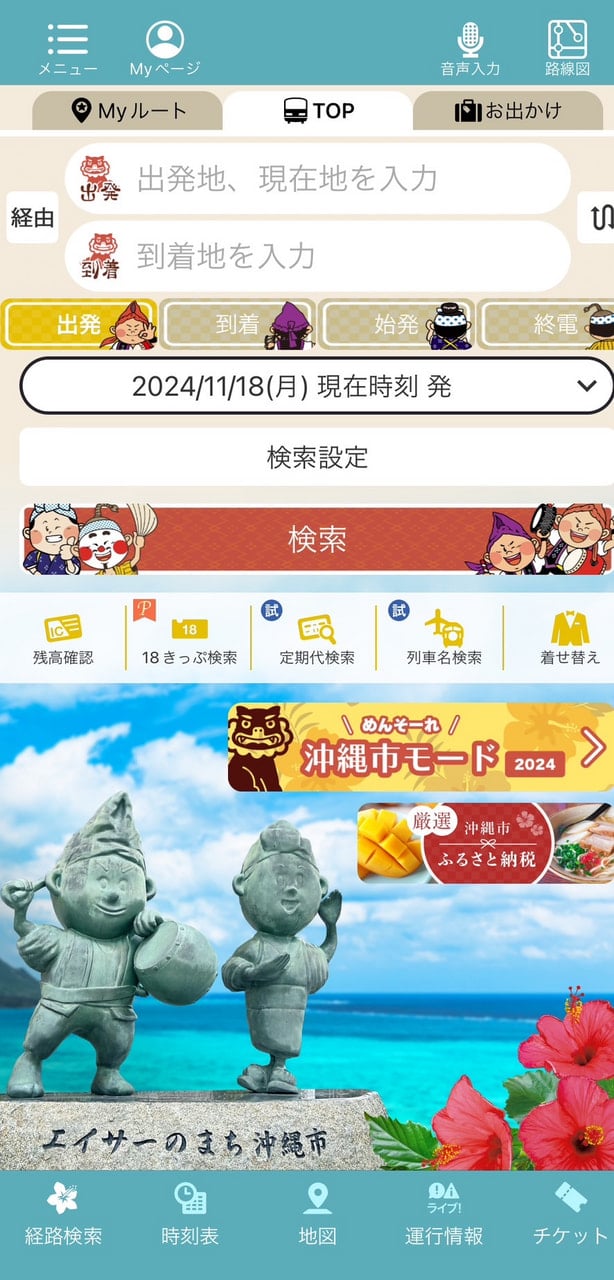Add a 経由 via point
The width and height of the screenshot is (614, 1280).
click(32, 218)
